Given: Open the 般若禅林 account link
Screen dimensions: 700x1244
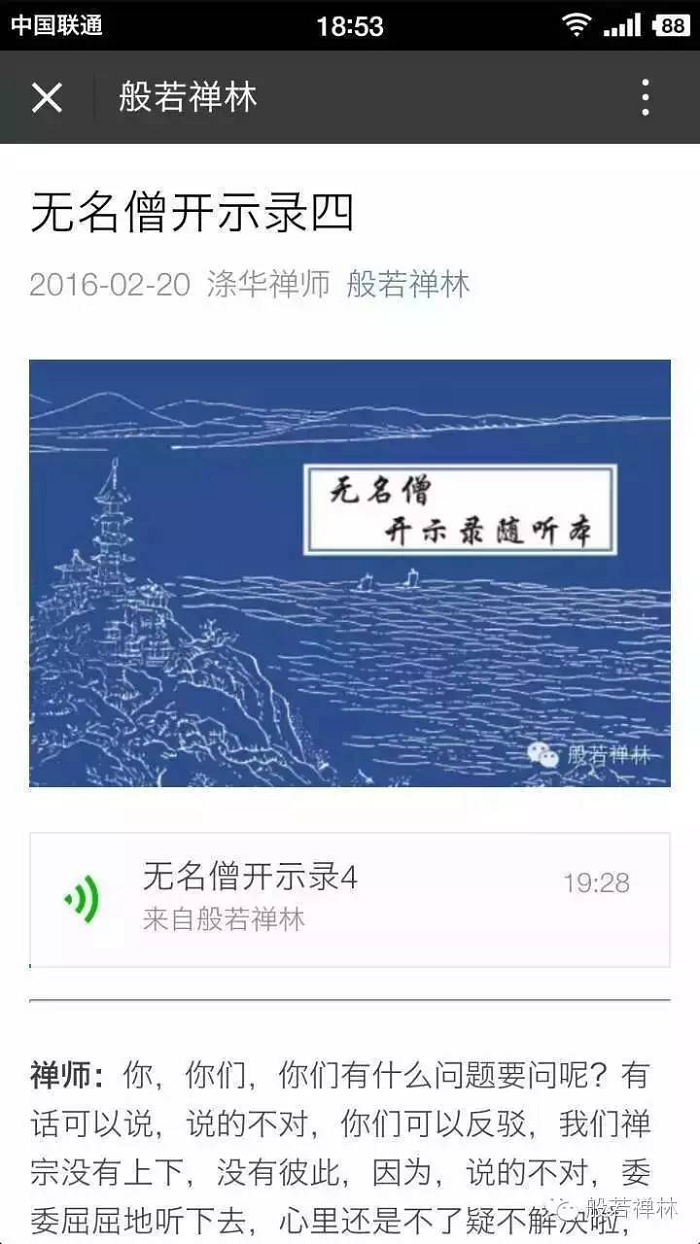Looking at the screenshot, I should point(408,284).
